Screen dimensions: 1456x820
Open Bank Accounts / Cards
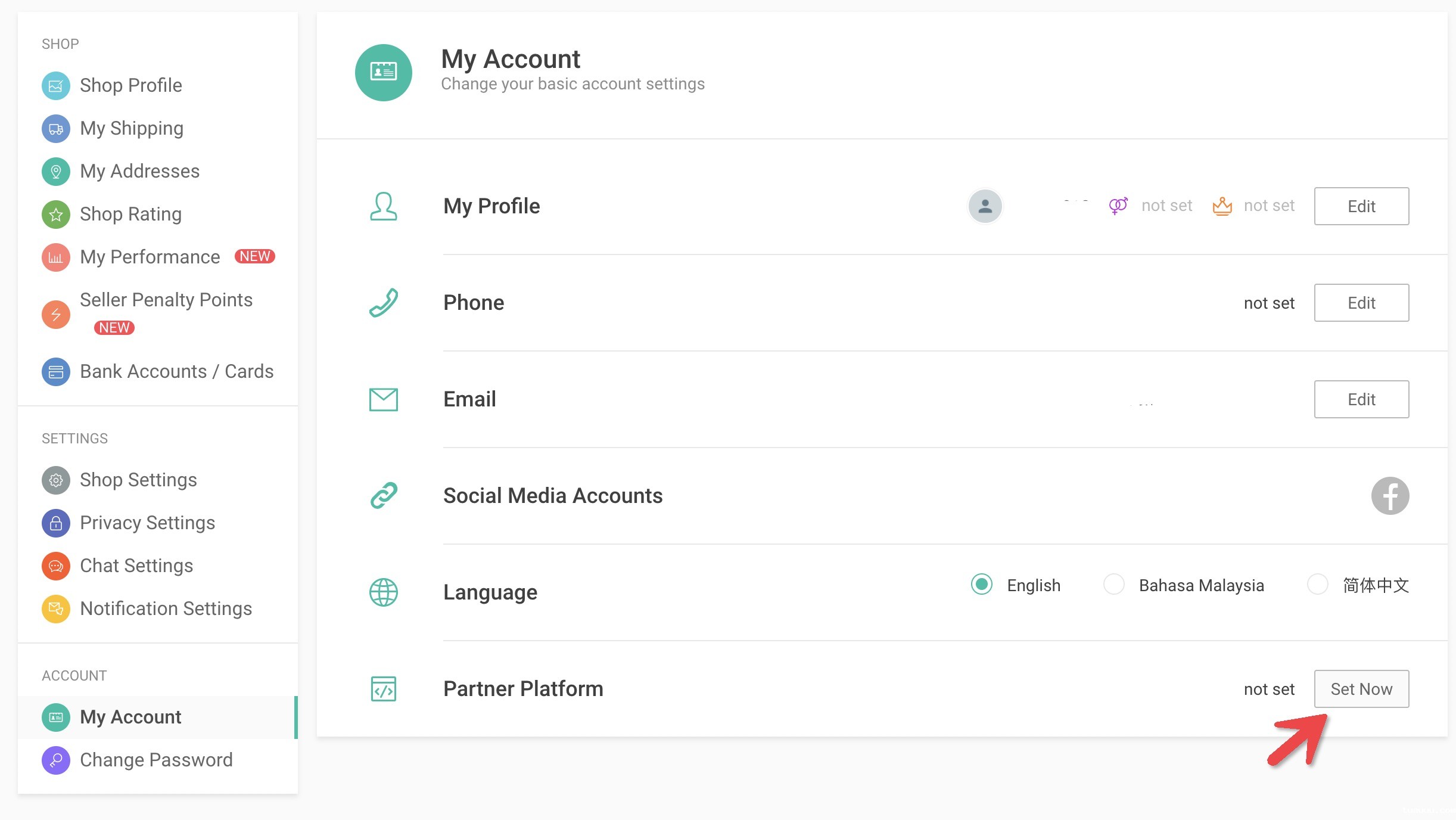pos(176,371)
